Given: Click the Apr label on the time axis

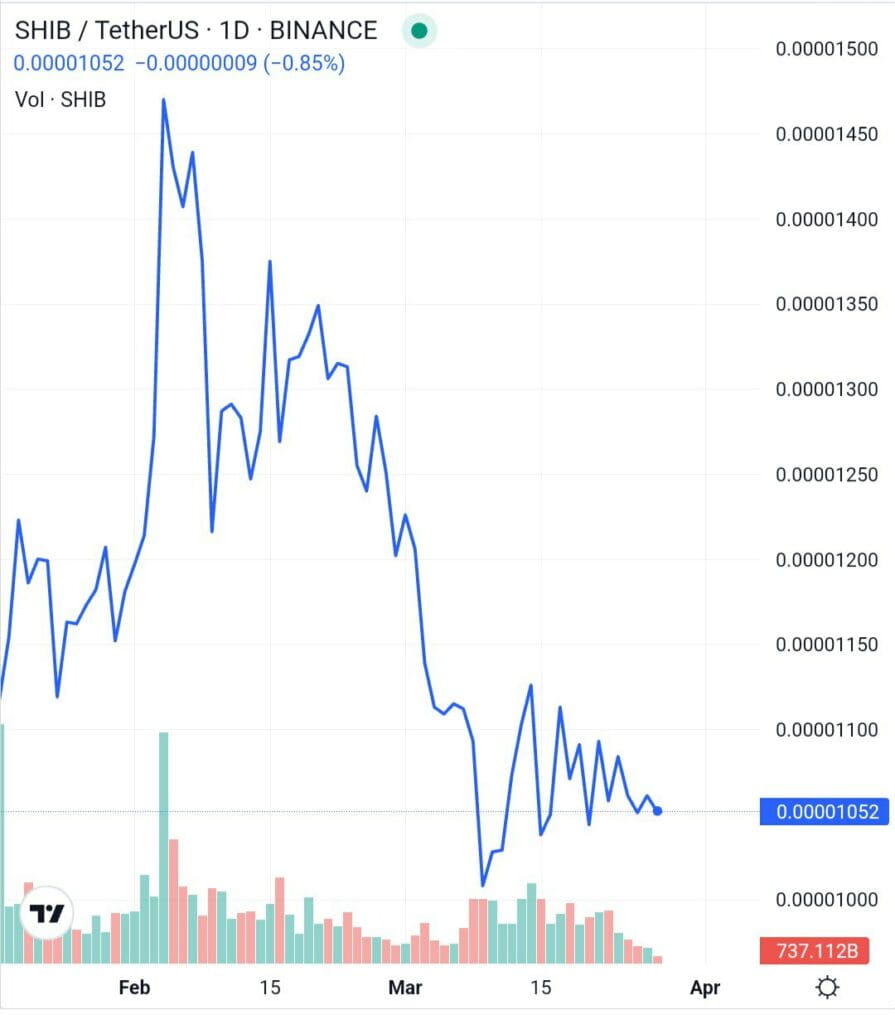Looking at the screenshot, I should click(x=706, y=988).
